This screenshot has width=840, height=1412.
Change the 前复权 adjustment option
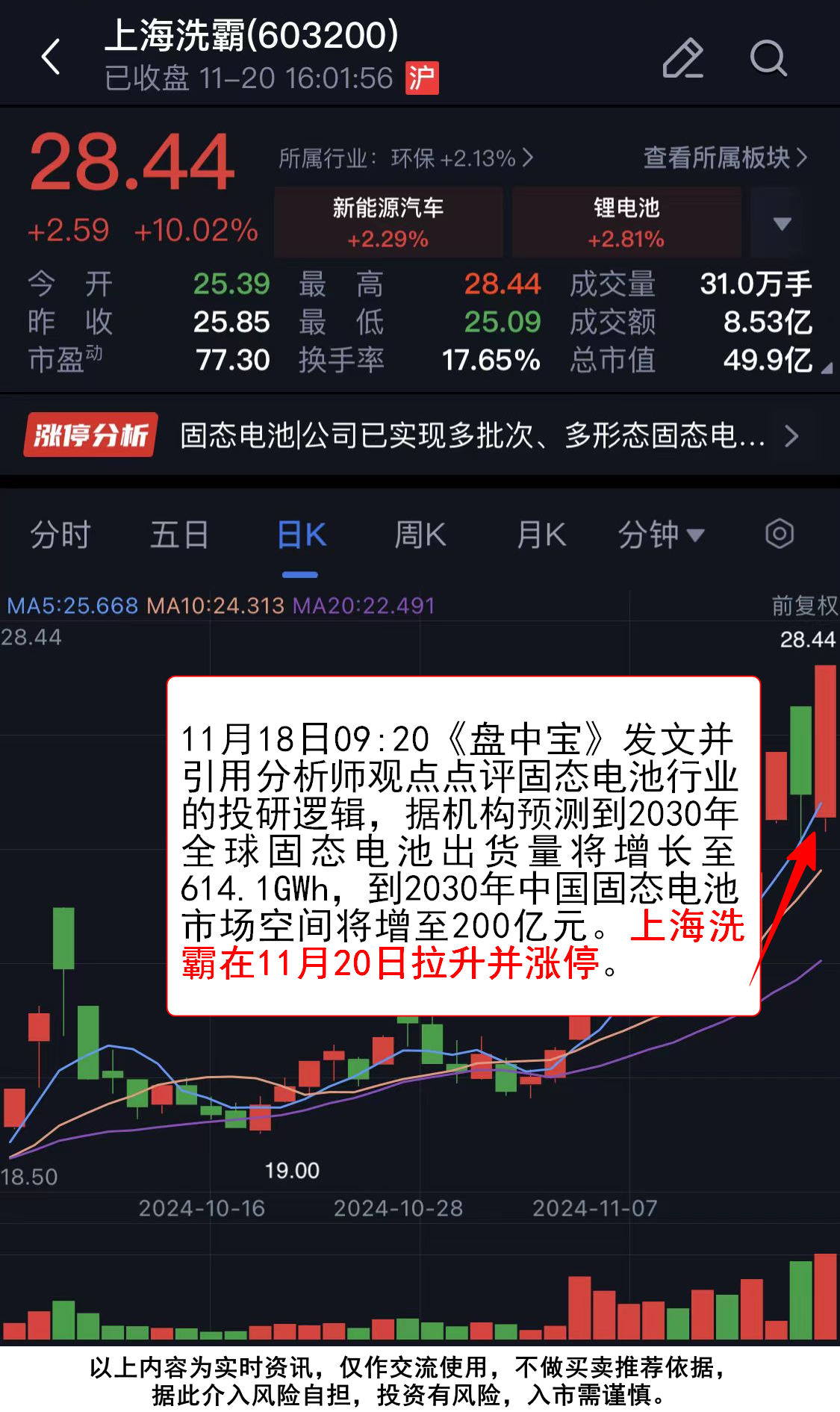click(x=803, y=605)
